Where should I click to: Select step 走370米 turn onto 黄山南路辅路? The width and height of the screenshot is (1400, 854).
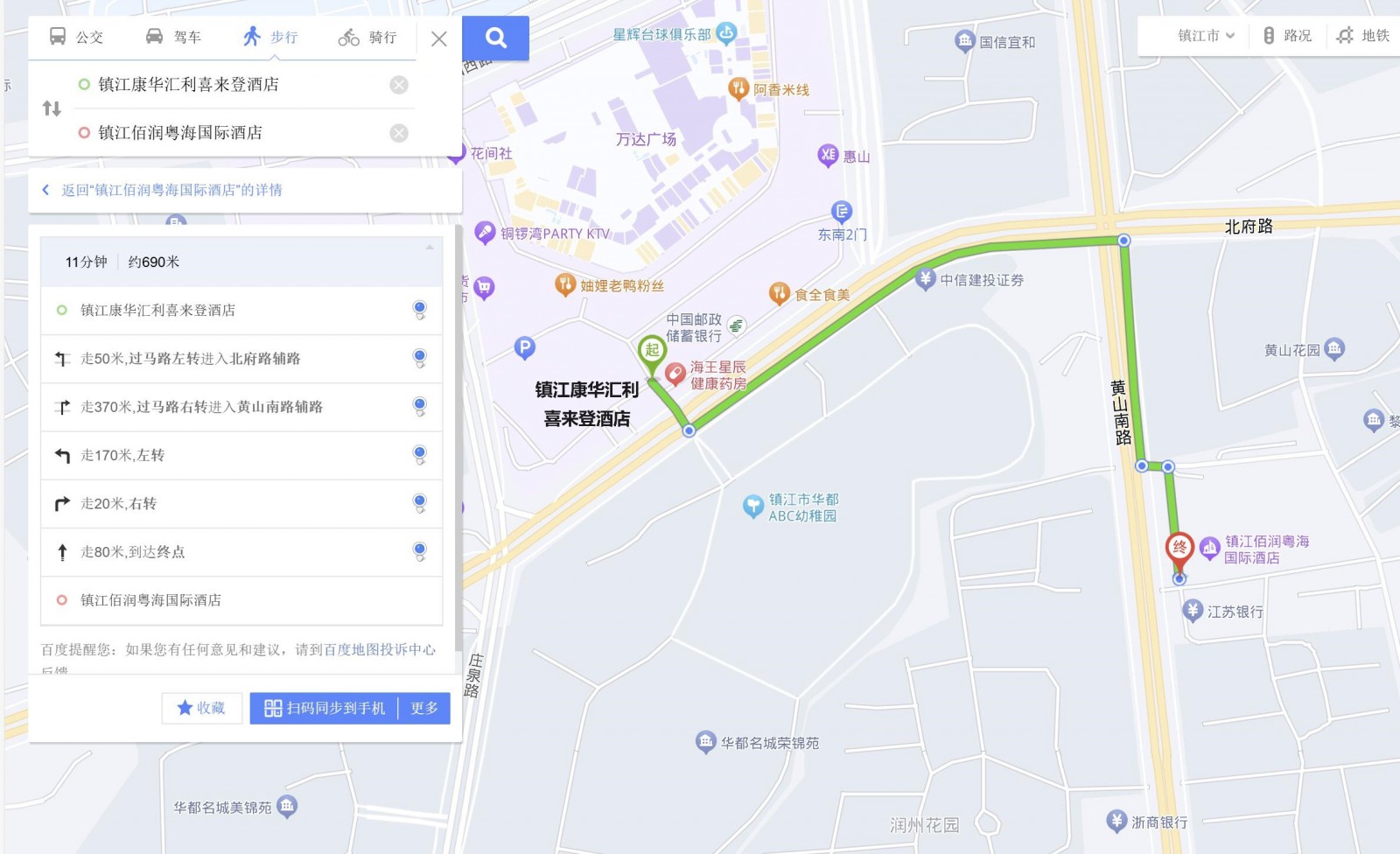coord(201,407)
